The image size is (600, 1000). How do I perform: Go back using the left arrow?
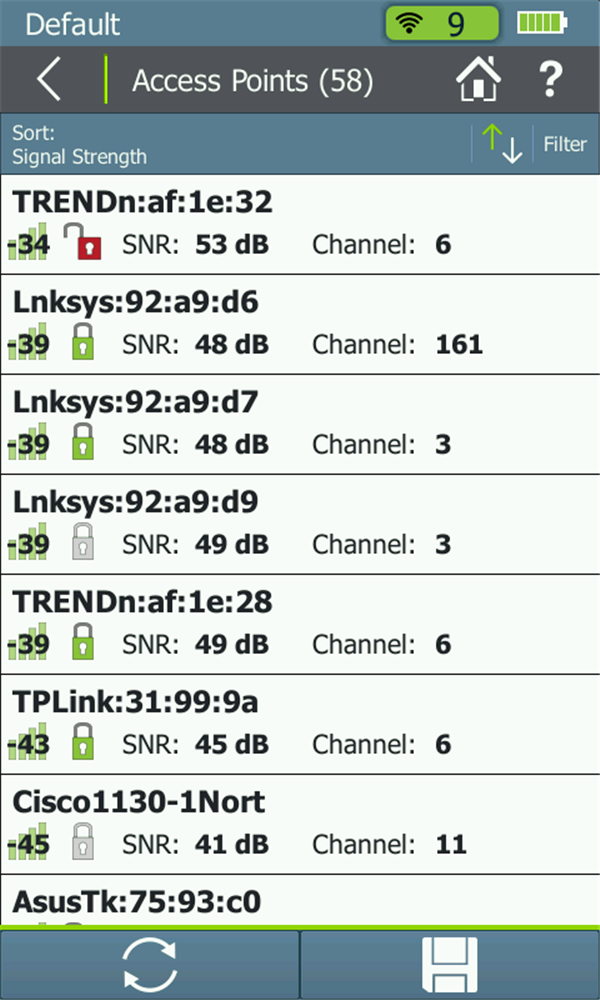(x=49, y=80)
